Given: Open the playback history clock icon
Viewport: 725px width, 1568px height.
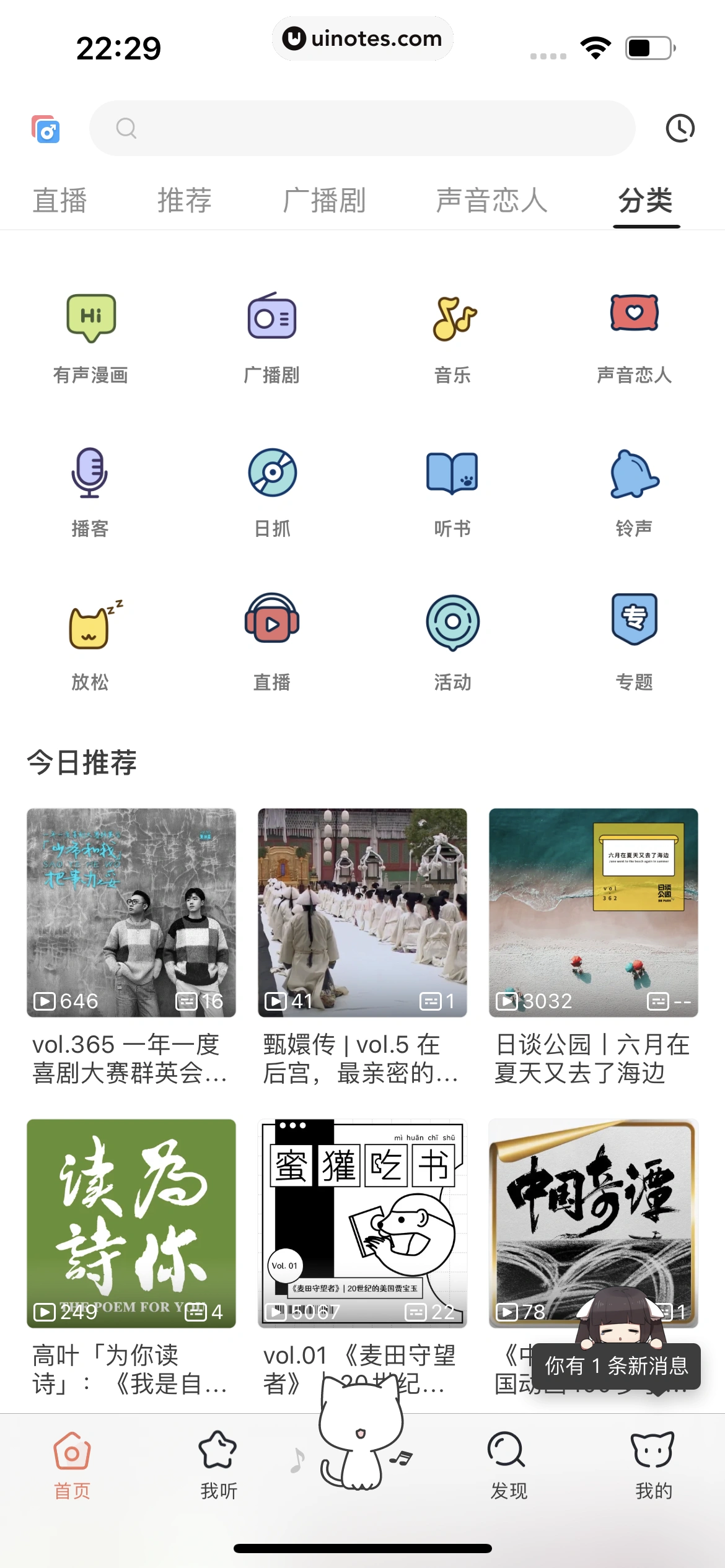Looking at the screenshot, I should 680,129.
